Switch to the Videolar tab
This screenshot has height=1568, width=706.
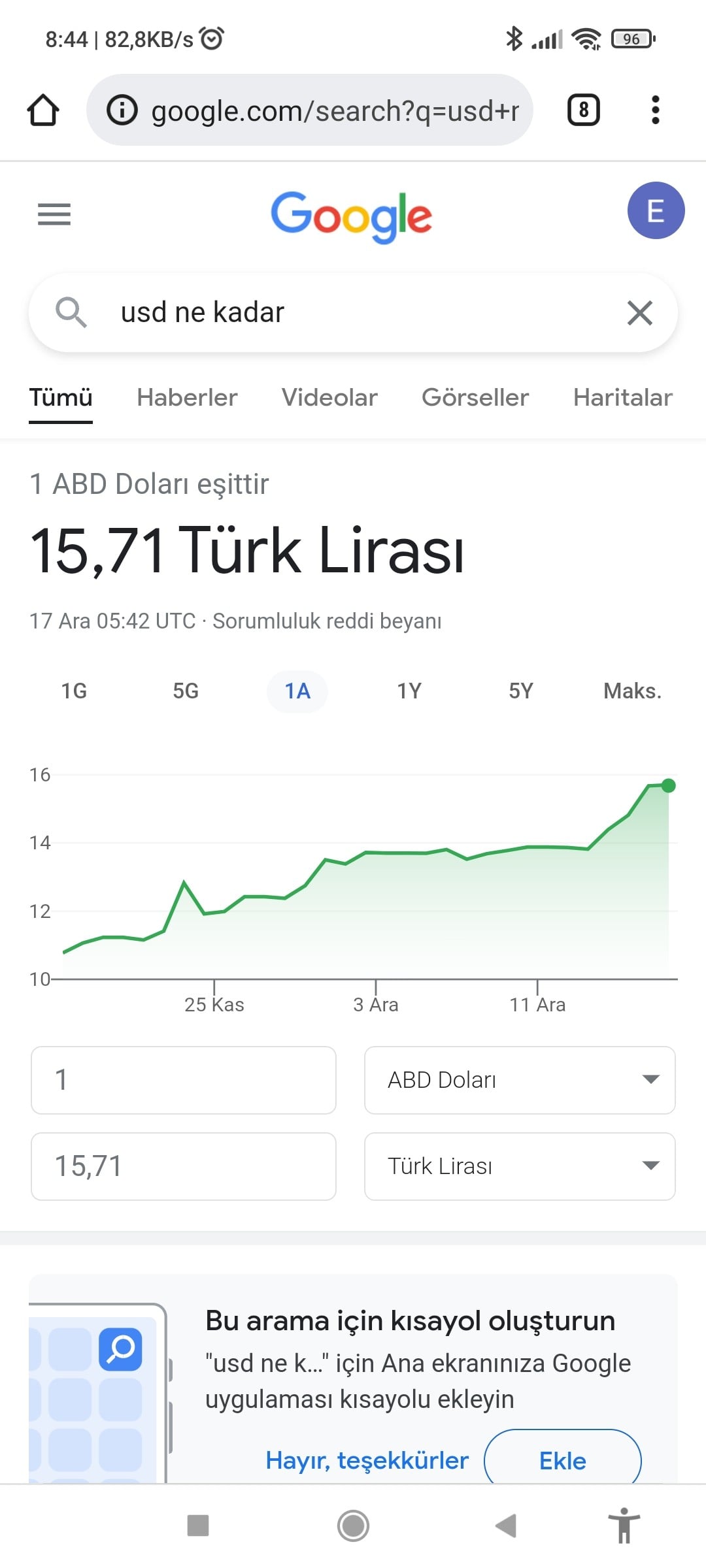[329, 397]
